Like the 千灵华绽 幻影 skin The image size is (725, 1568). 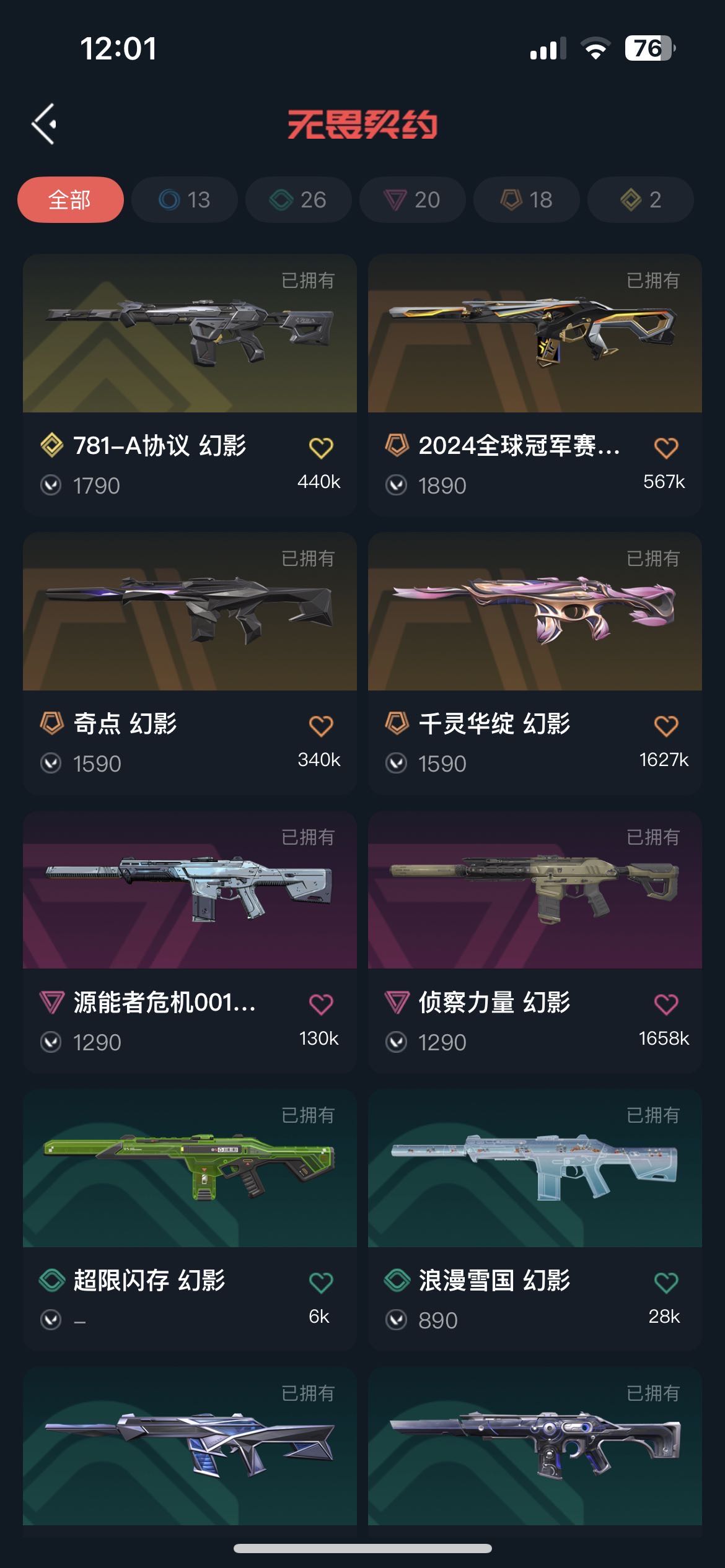(666, 726)
